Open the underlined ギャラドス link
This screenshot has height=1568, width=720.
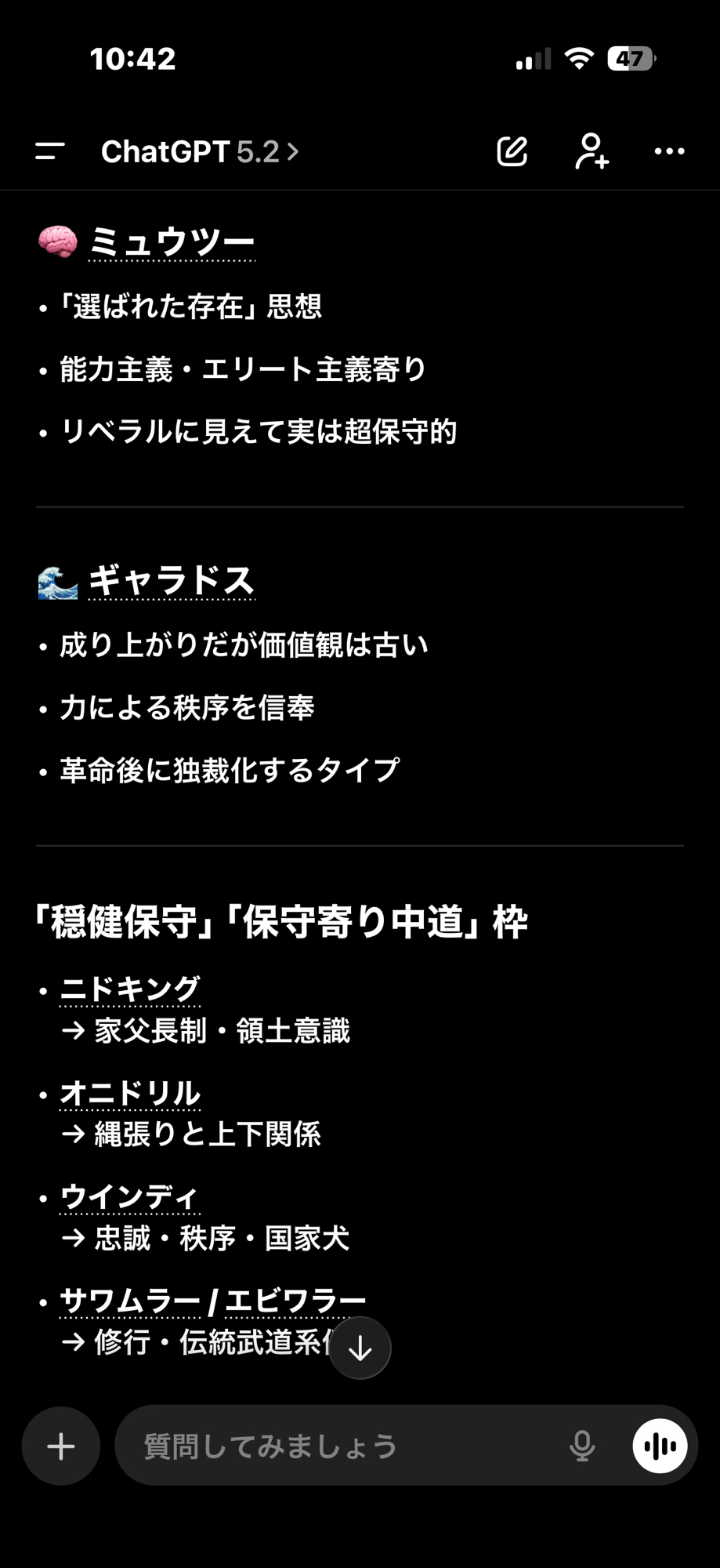(172, 581)
